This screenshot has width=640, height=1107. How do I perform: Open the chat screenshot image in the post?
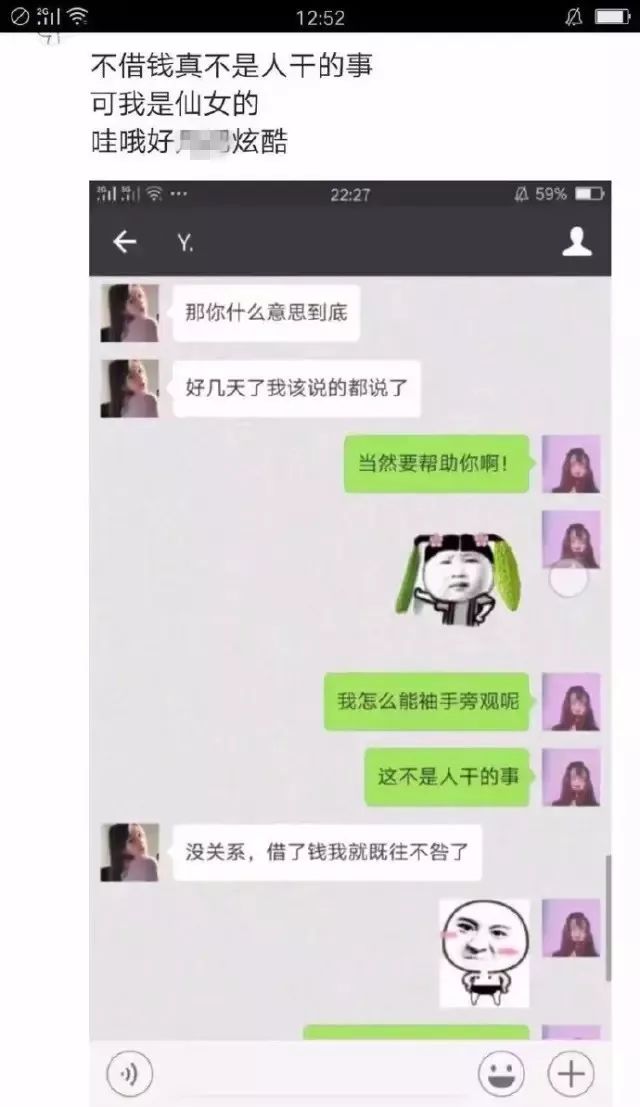point(350,640)
